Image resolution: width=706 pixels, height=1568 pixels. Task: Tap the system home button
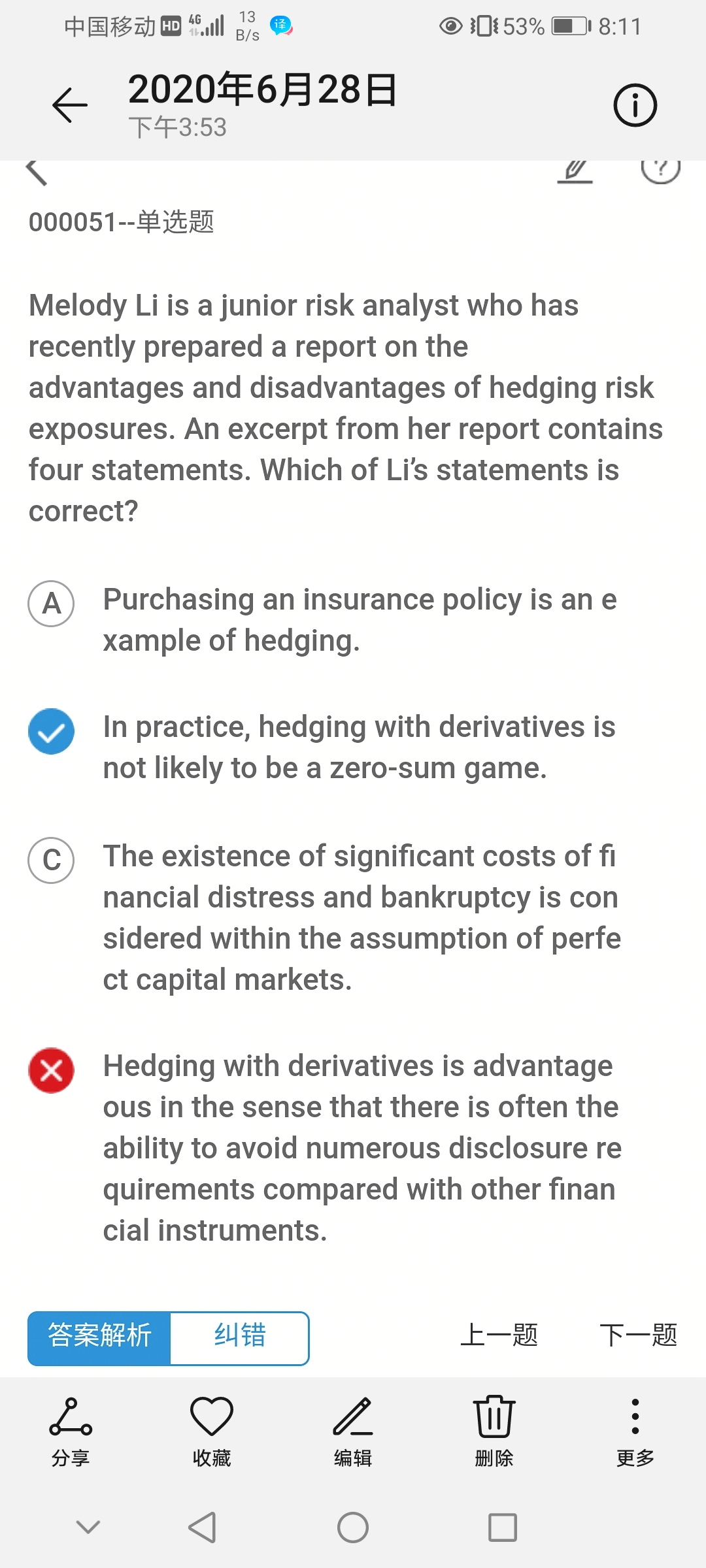coord(353,1527)
